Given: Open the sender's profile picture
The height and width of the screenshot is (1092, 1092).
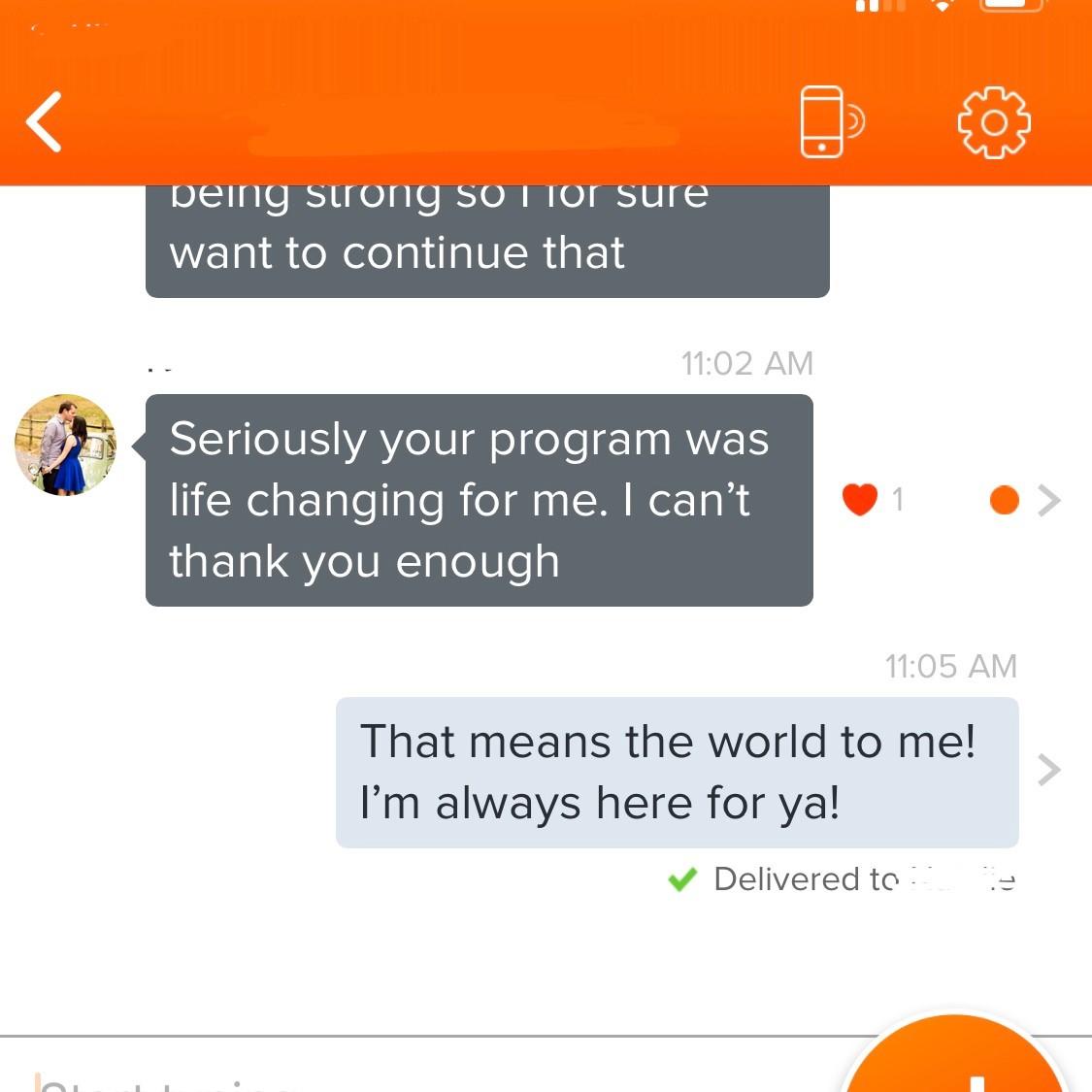Looking at the screenshot, I should [x=66, y=446].
